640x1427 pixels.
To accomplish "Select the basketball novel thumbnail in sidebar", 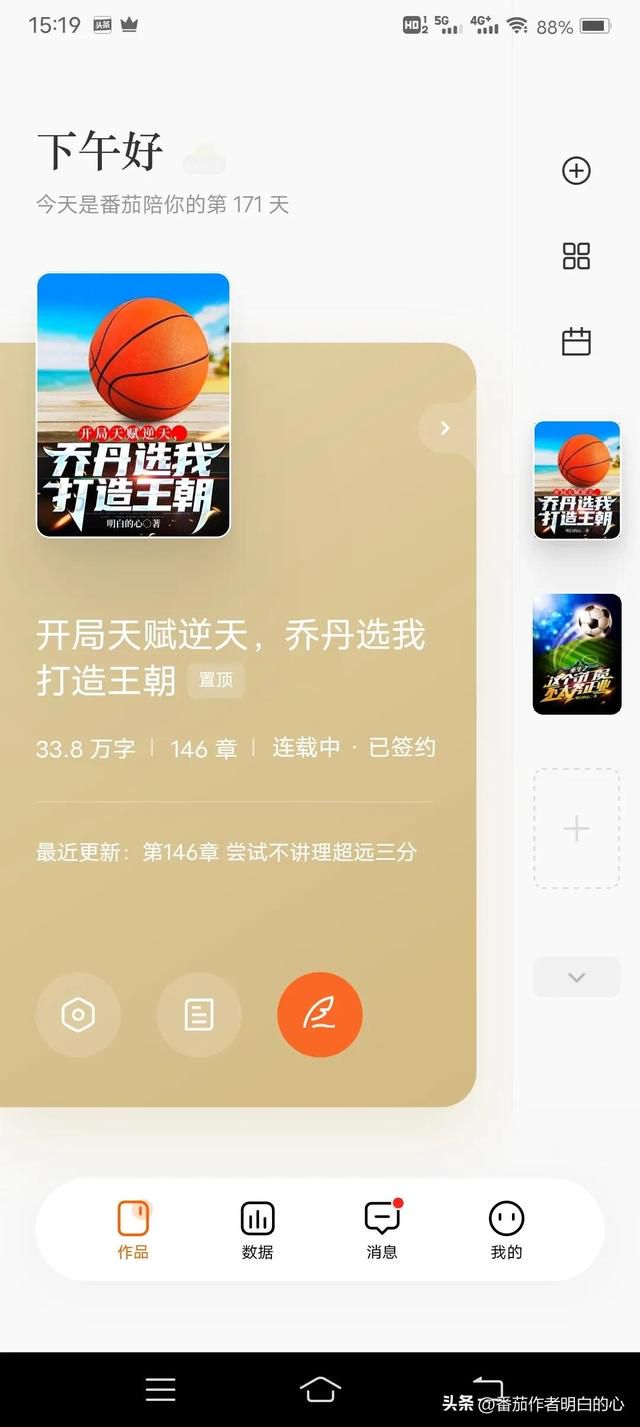I will point(577,480).
